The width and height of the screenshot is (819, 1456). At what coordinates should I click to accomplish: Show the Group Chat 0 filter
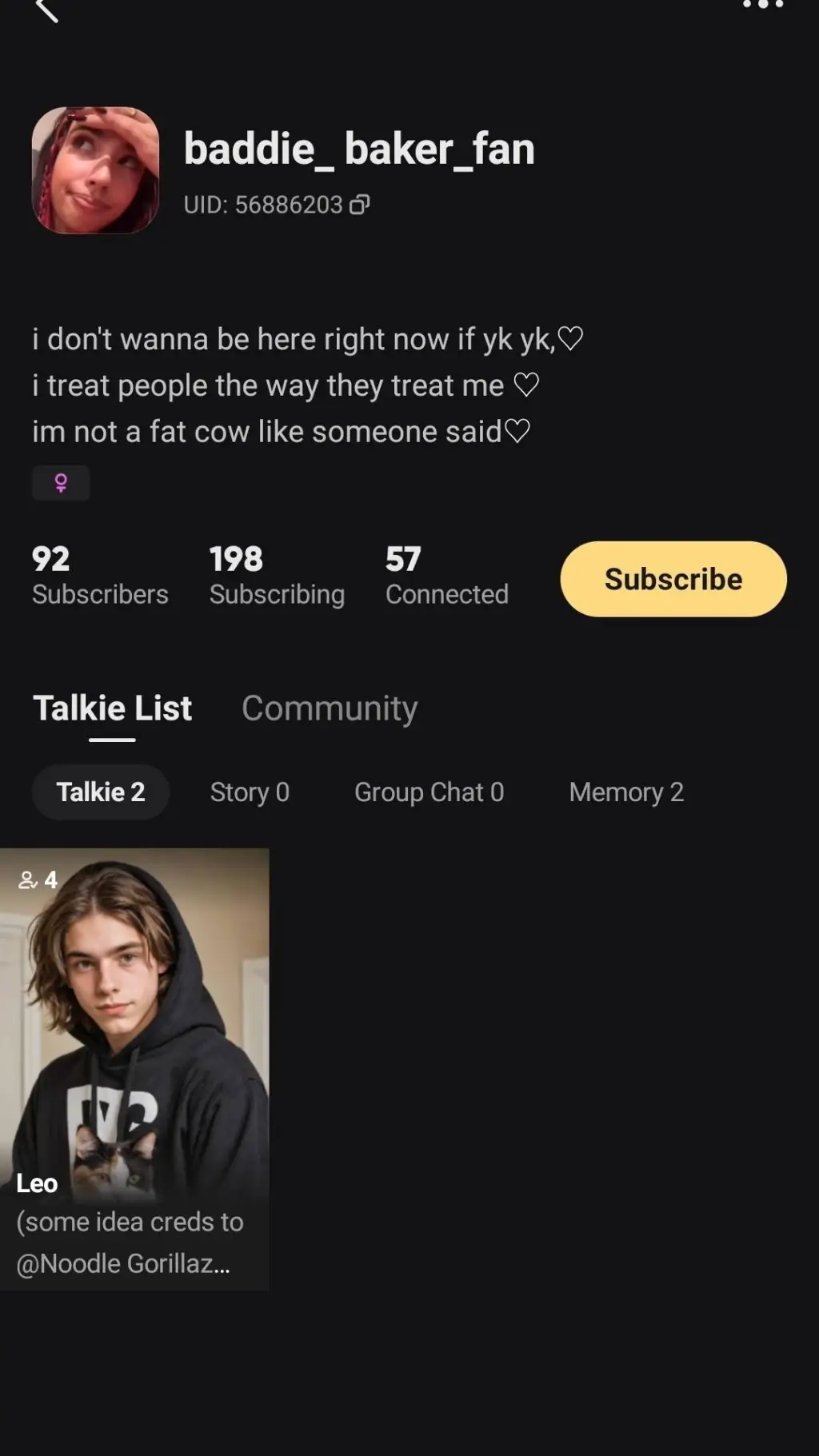pyautogui.click(x=429, y=792)
